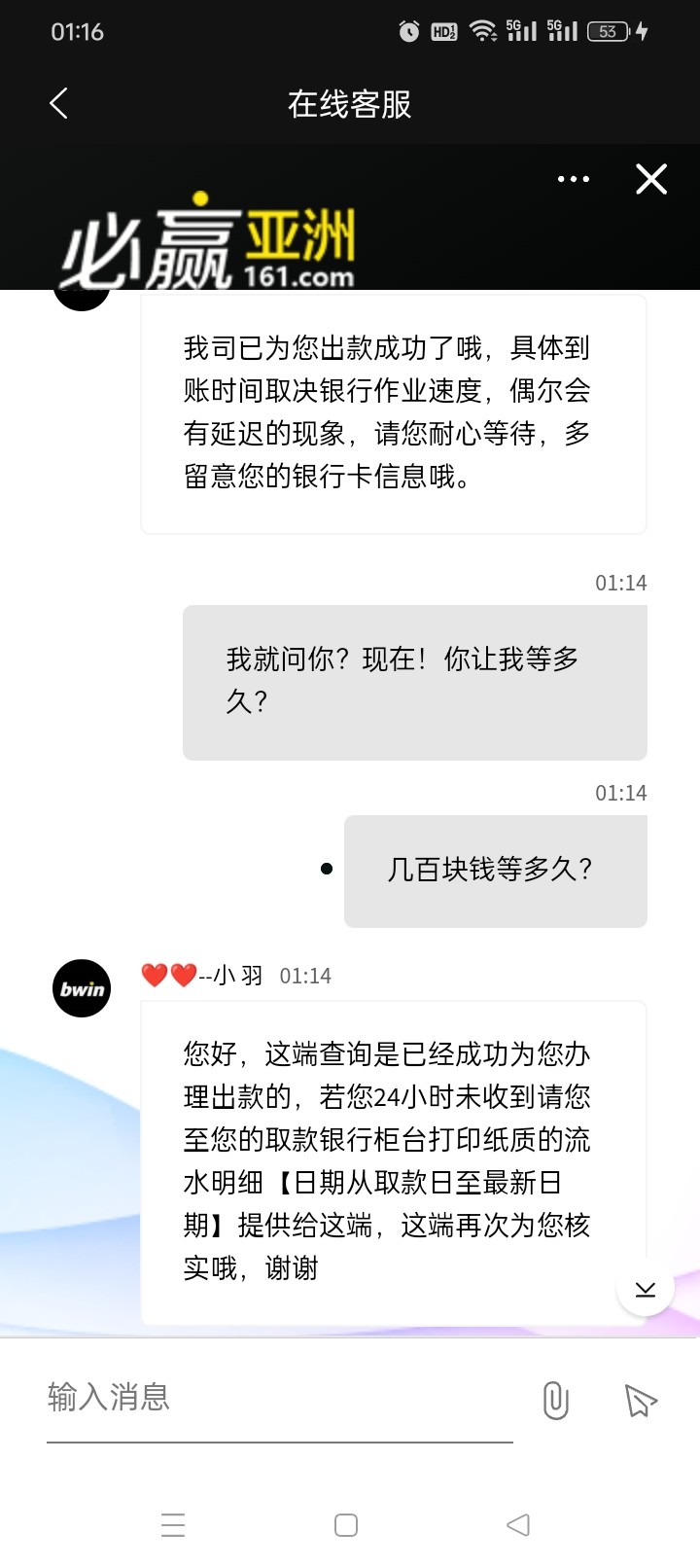
Task: Jump to the latest message with the down arrow
Action: [x=646, y=1289]
